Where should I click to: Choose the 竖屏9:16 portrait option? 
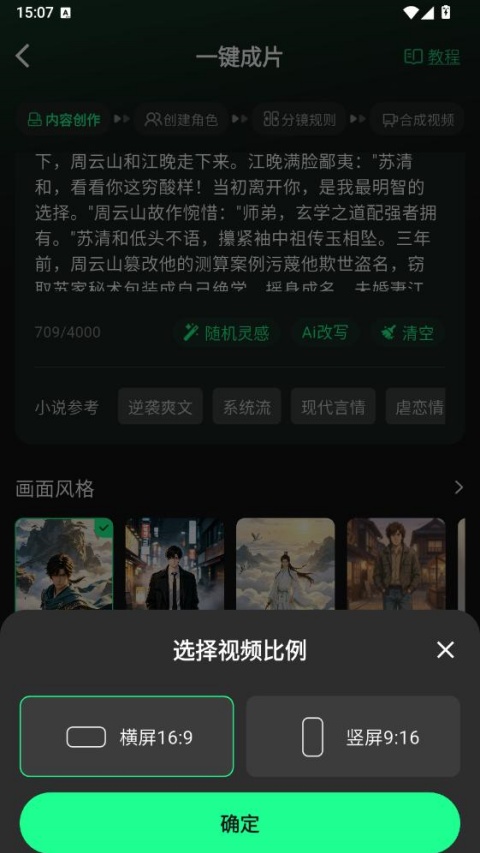pyautogui.click(x=353, y=737)
